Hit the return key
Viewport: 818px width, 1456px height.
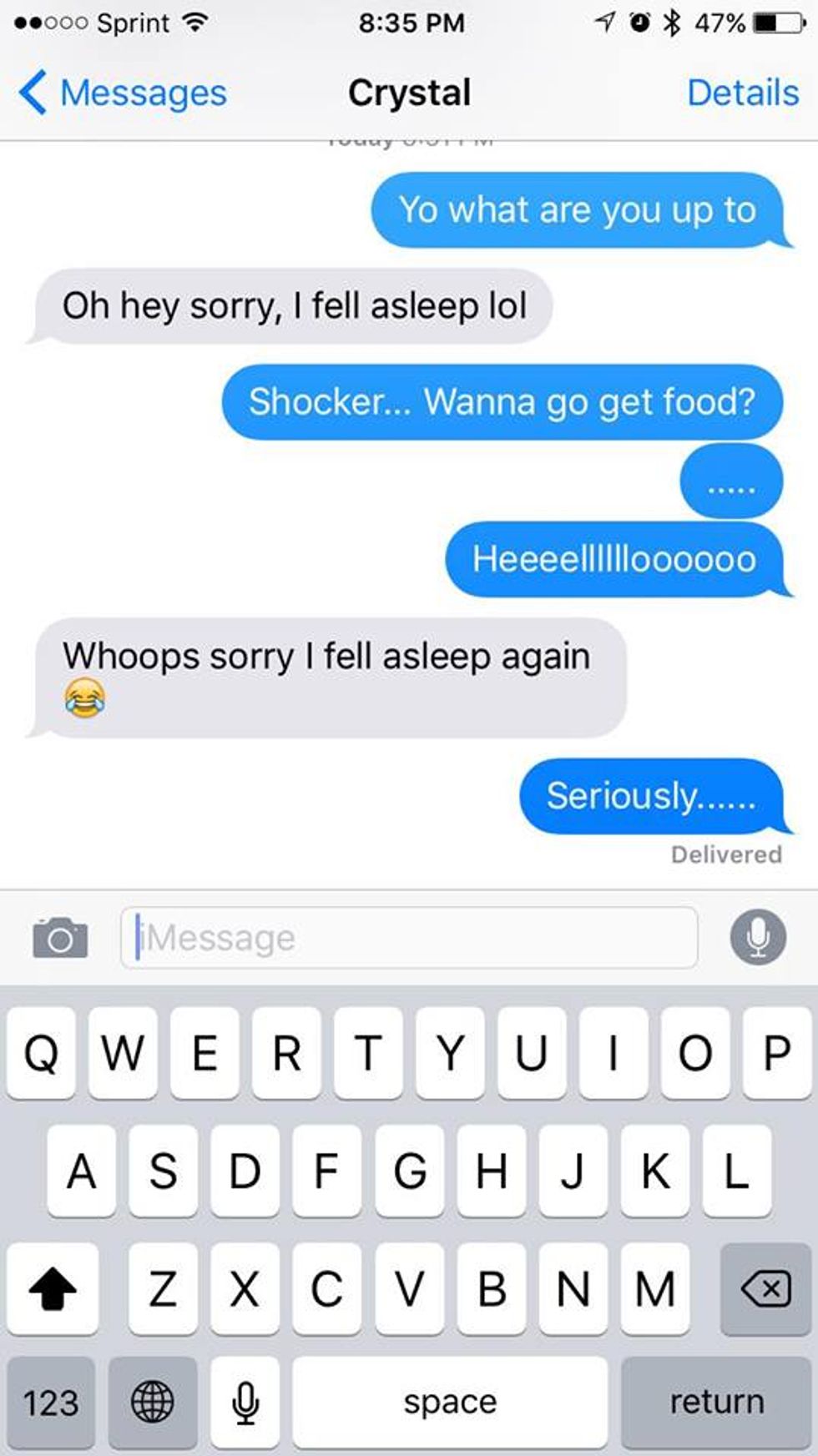[716, 1403]
